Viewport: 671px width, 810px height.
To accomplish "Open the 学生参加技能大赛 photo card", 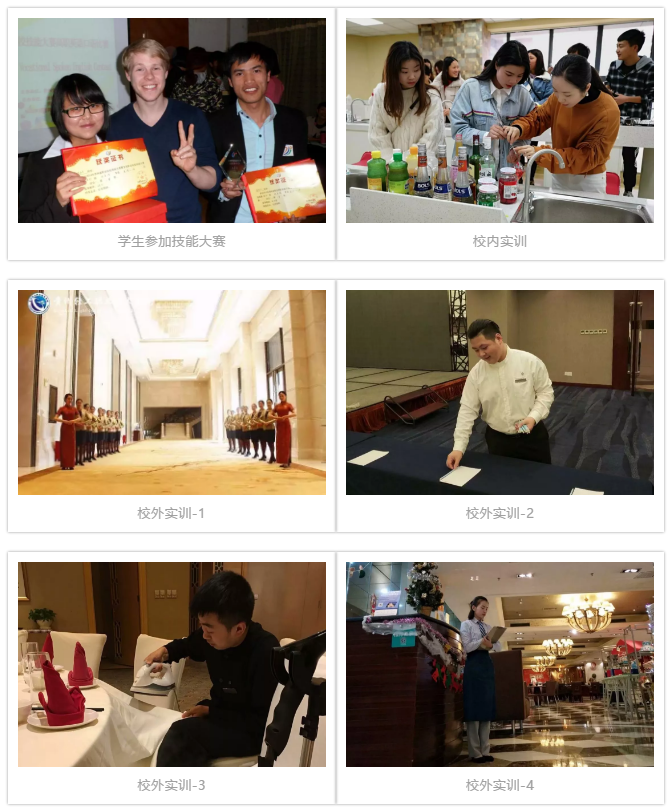I will click(x=171, y=121).
